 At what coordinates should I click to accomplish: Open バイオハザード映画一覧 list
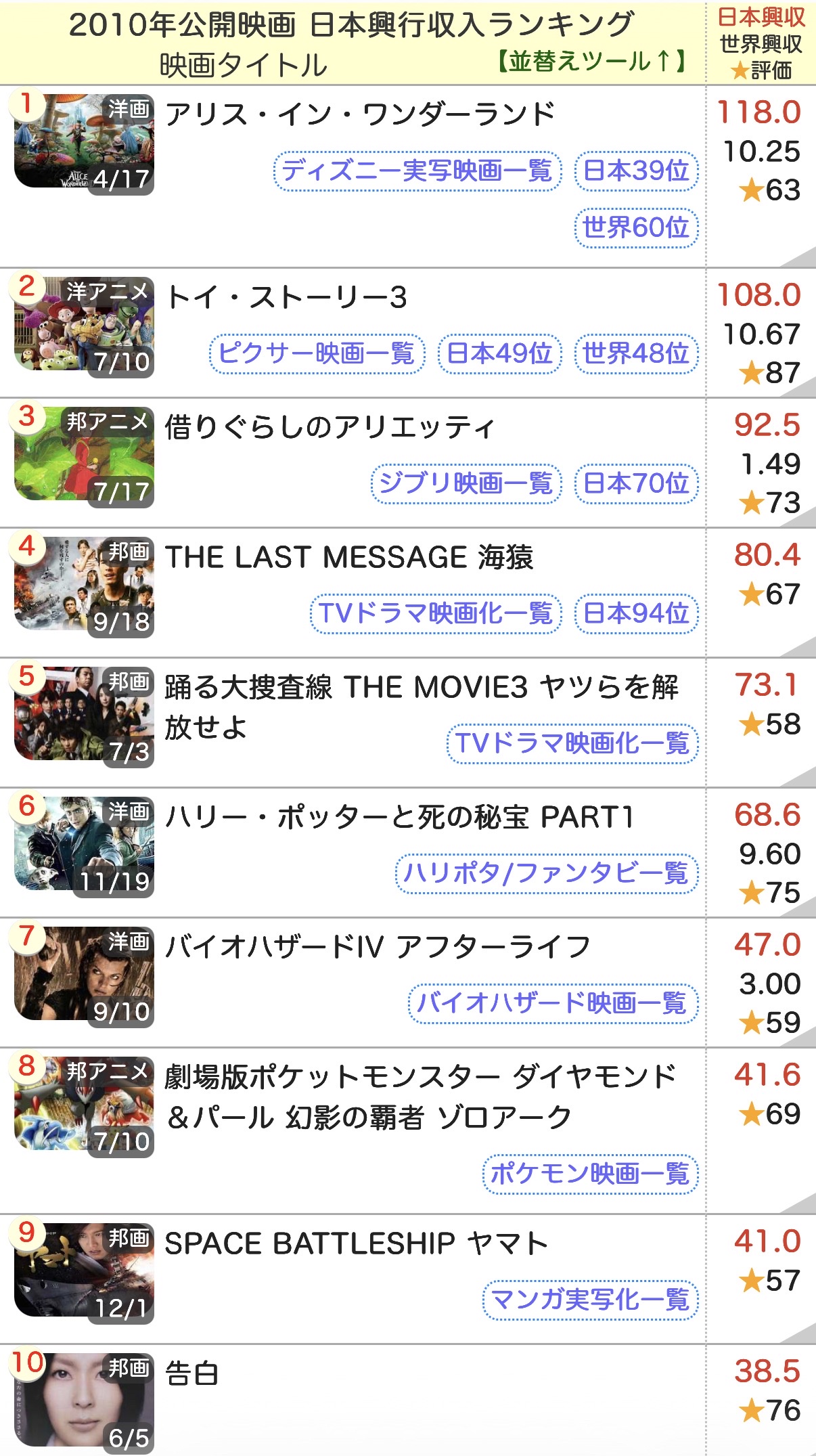(x=553, y=1003)
